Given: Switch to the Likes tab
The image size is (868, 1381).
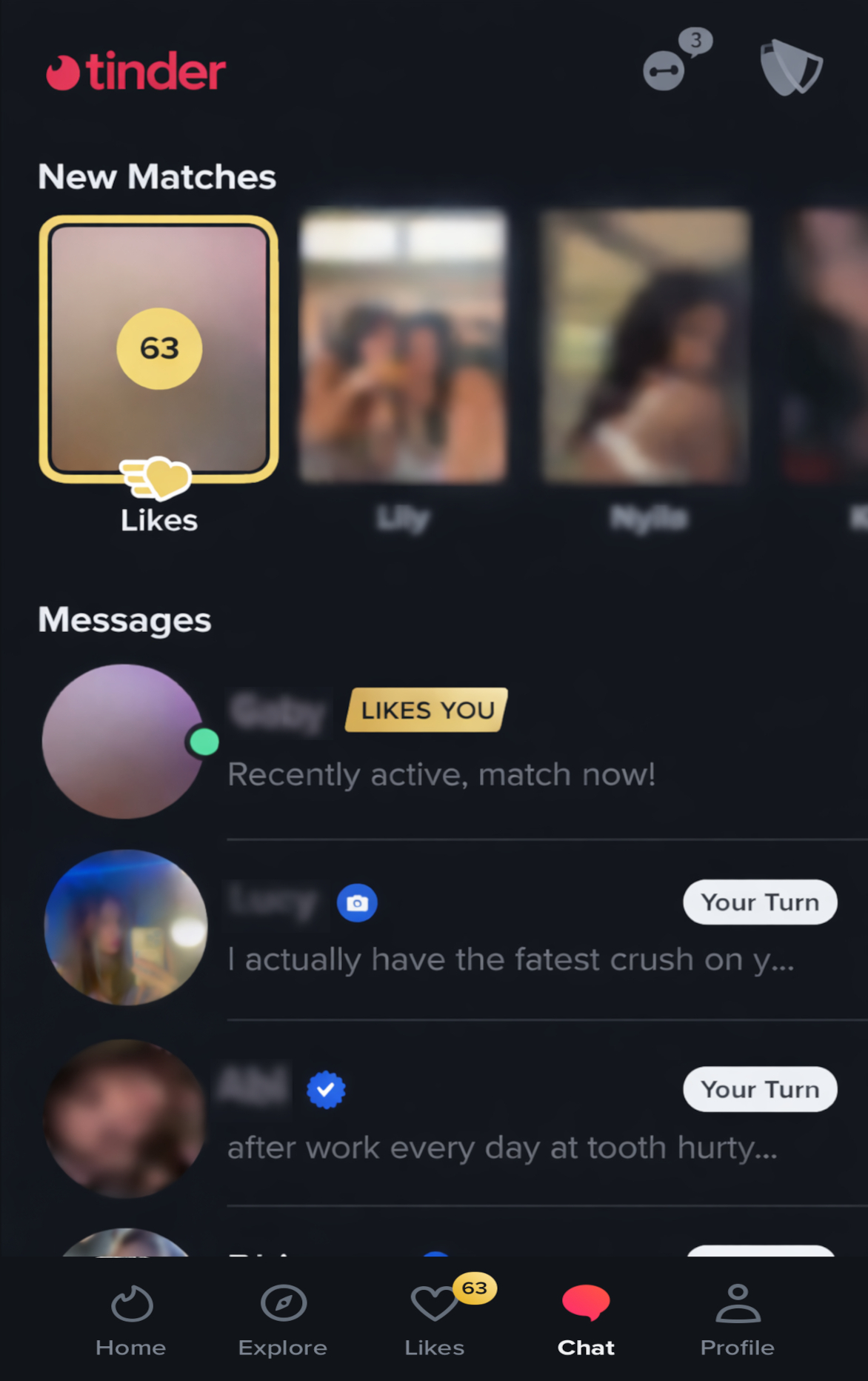Looking at the screenshot, I should click(435, 1322).
